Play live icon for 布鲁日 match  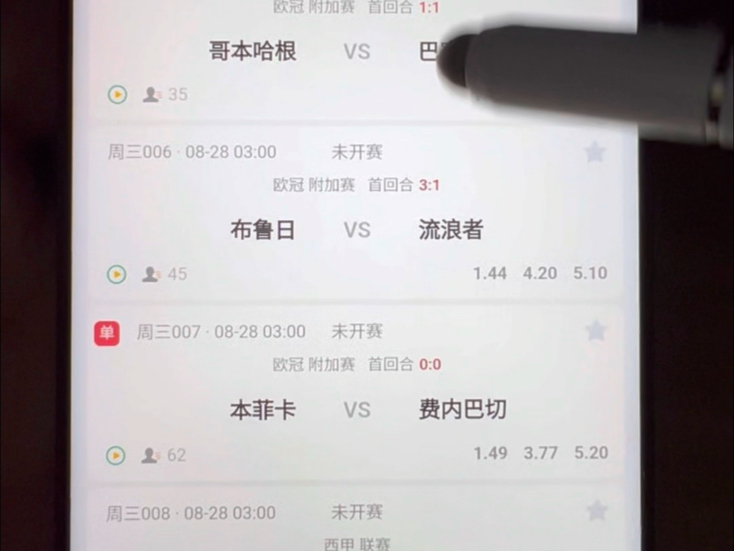point(117,274)
